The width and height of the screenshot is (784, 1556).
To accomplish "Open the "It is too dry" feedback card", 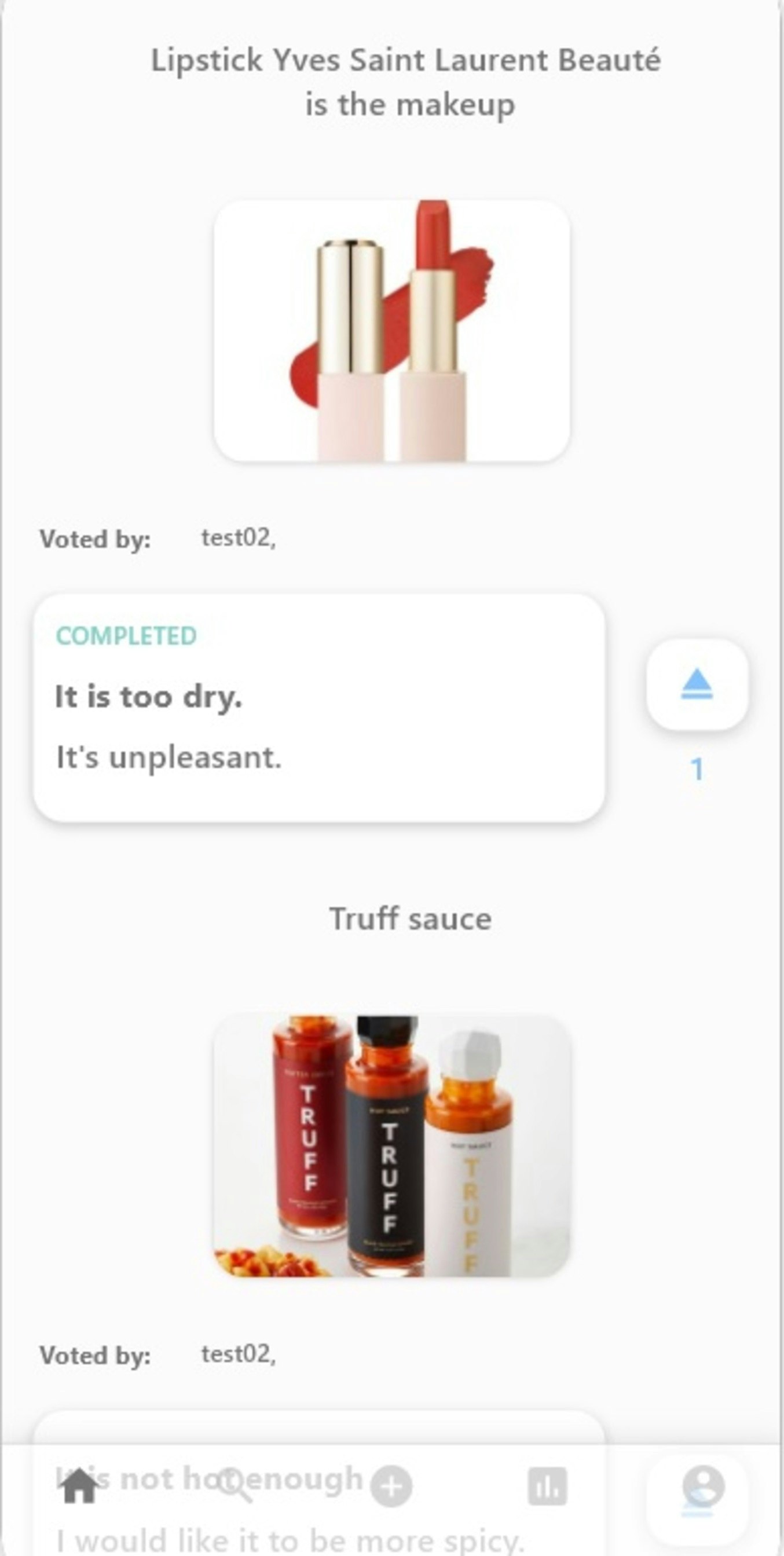I will click(318, 707).
